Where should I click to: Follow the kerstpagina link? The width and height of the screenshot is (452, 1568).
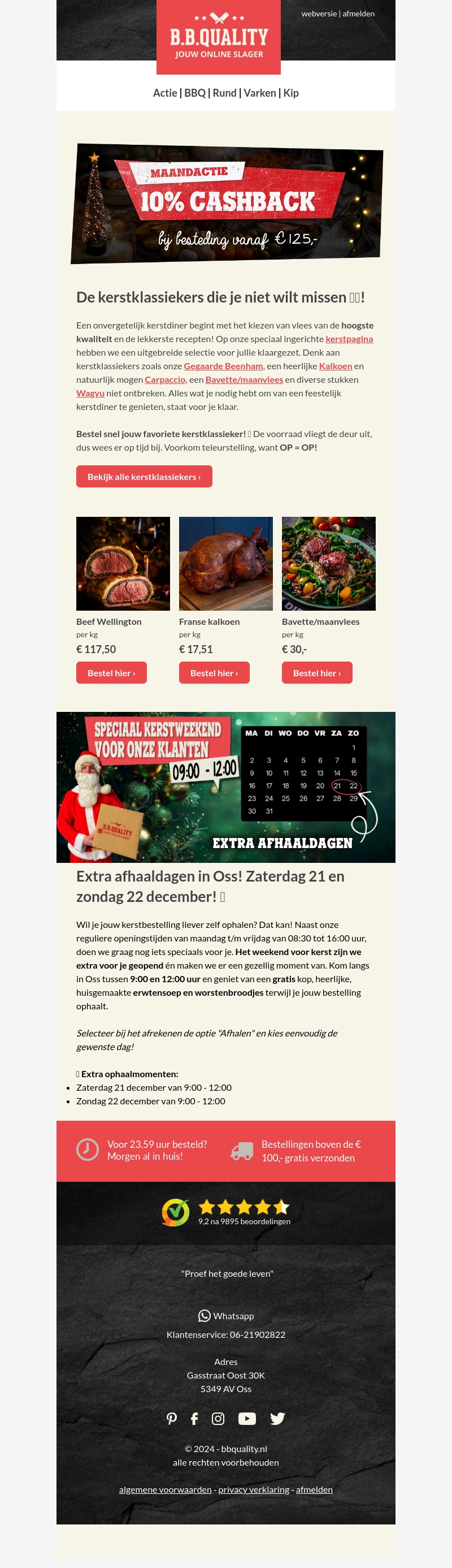tap(349, 339)
